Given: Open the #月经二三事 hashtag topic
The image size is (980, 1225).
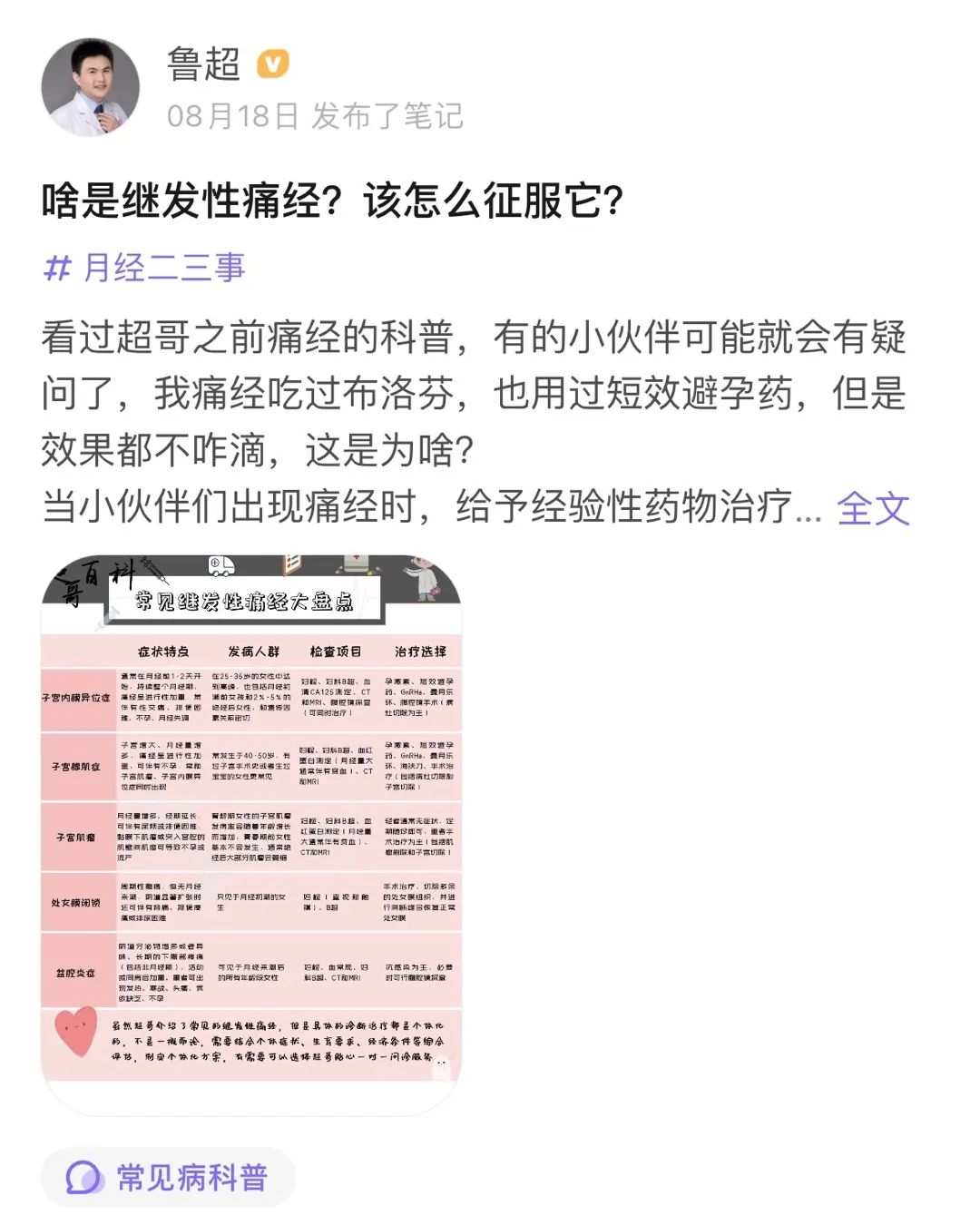Looking at the screenshot, I should (x=145, y=268).
